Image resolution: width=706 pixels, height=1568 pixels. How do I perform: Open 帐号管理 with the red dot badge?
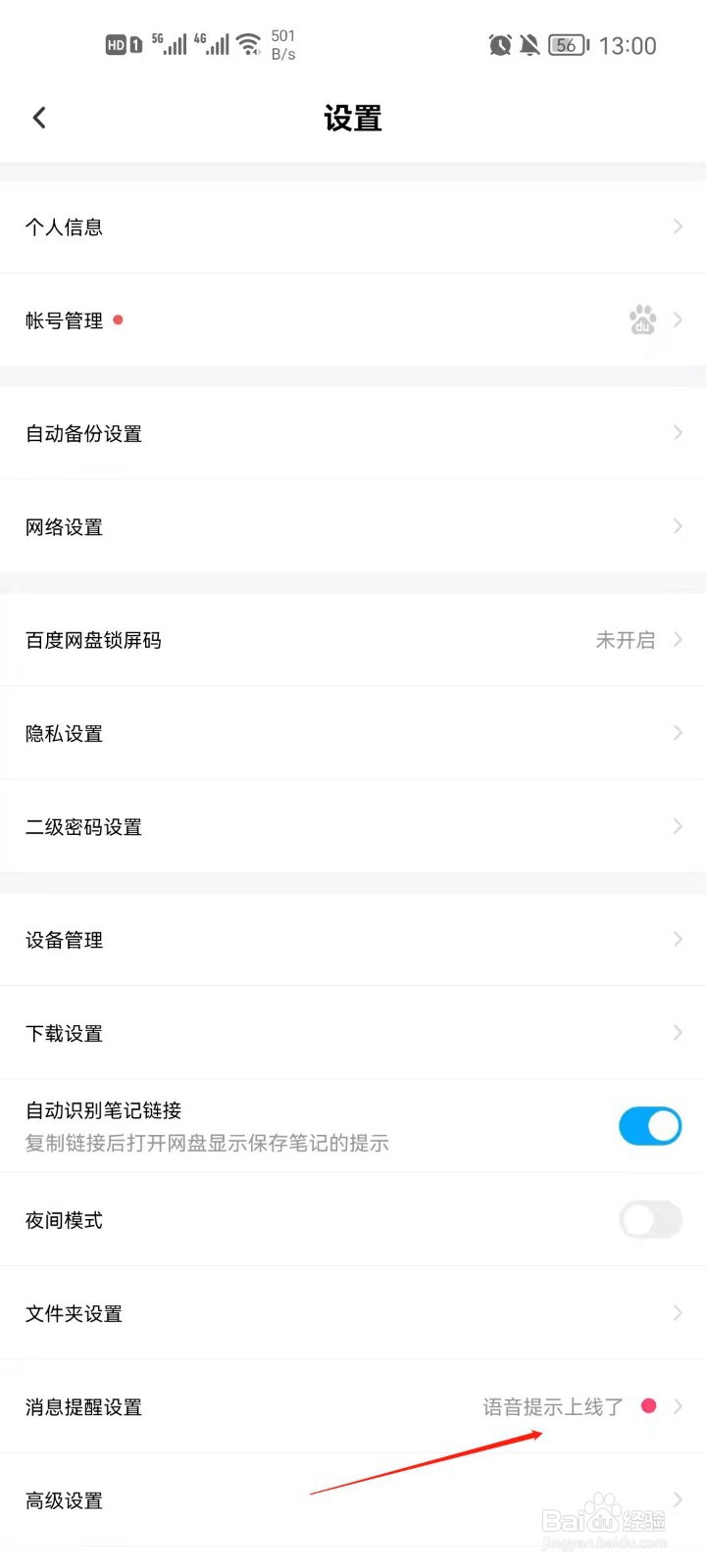[64, 320]
